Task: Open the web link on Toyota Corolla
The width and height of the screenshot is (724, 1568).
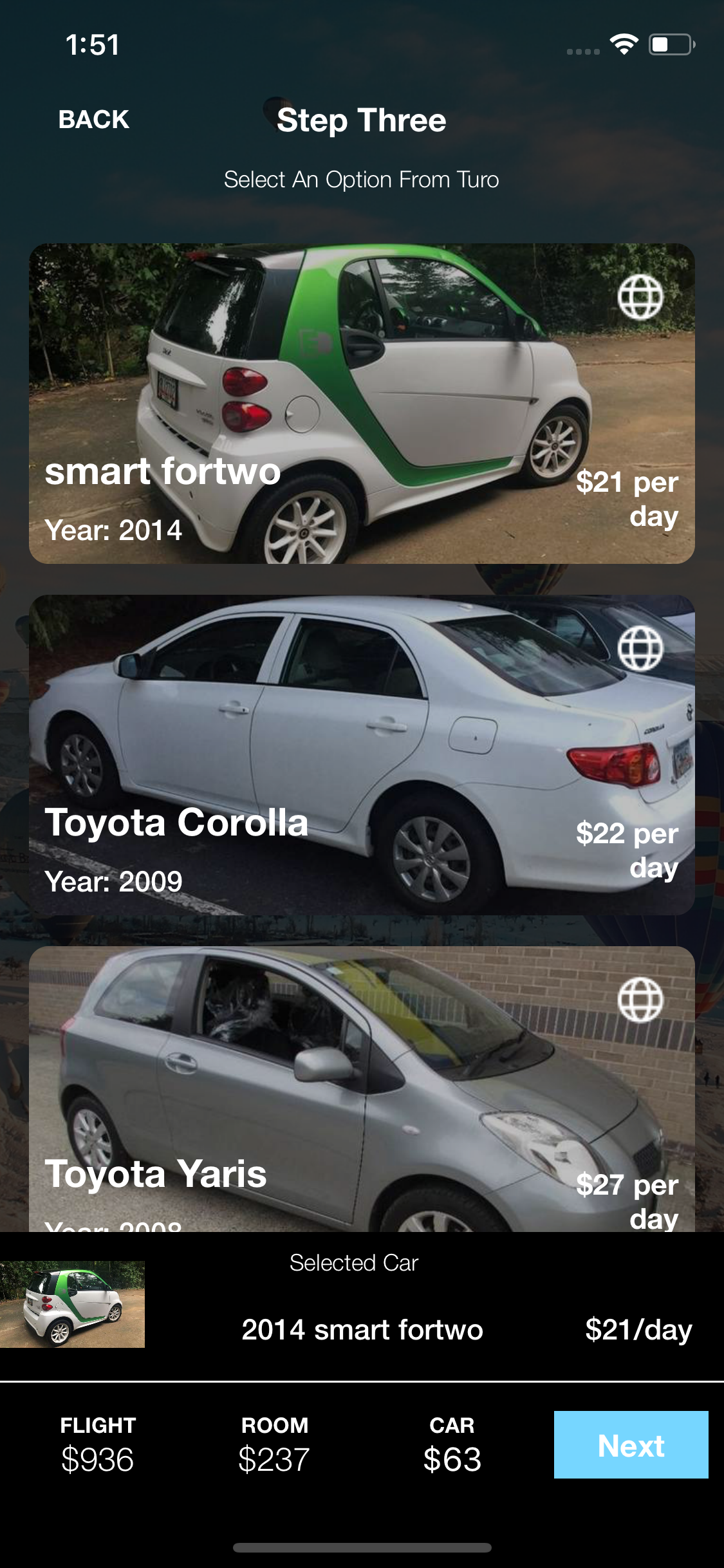Action: click(x=640, y=649)
